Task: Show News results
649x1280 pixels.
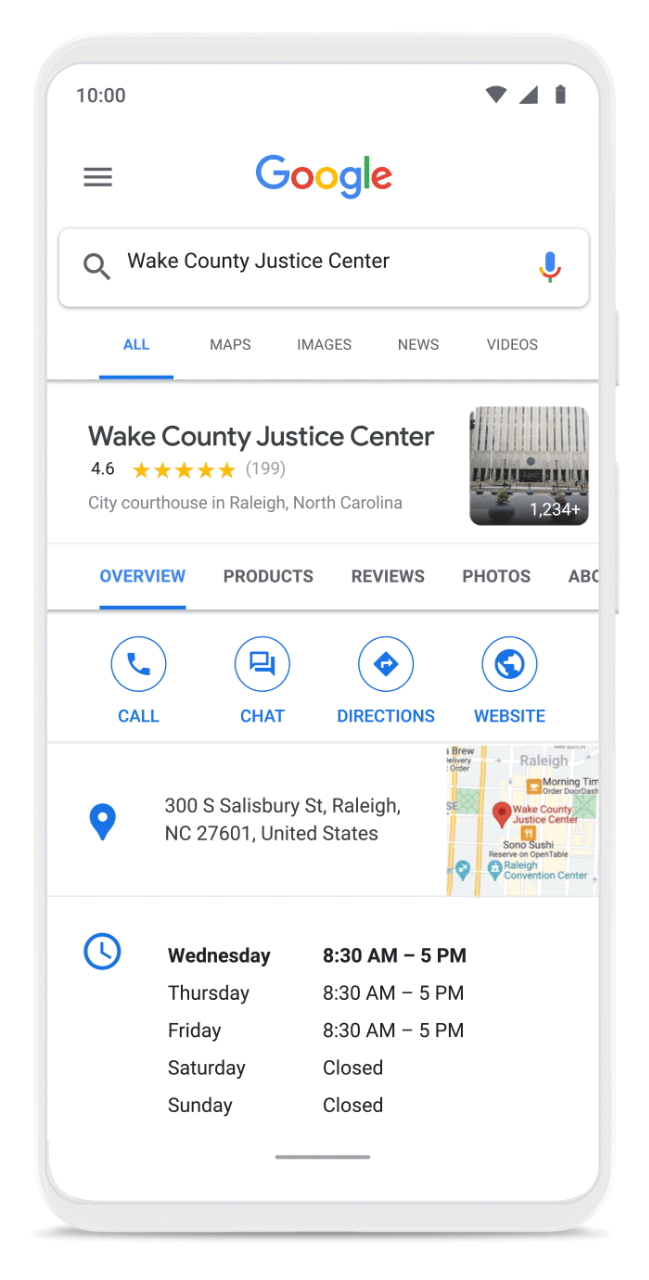Action: [x=418, y=345]
